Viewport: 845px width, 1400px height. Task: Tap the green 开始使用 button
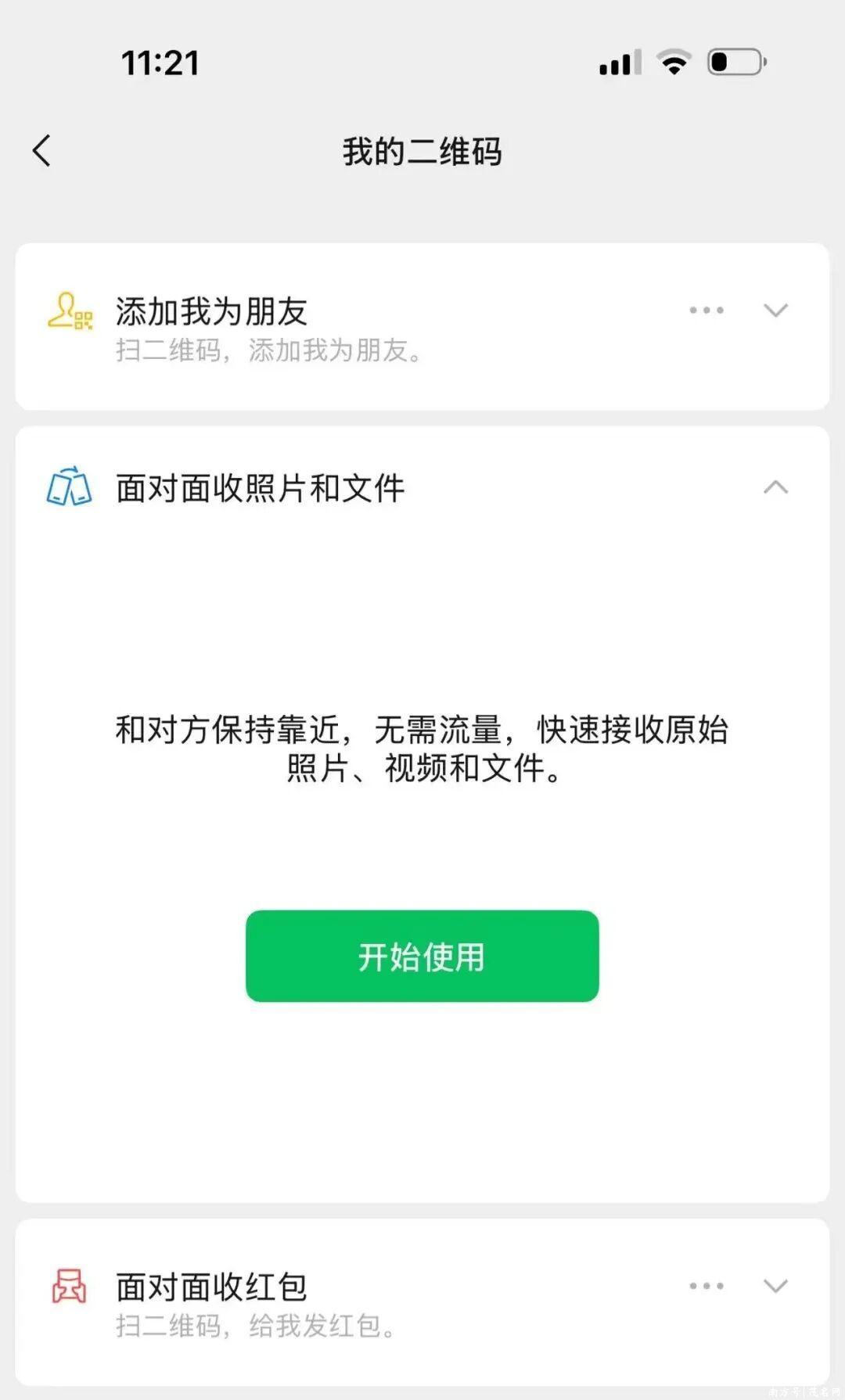click(x=422, y=956)
